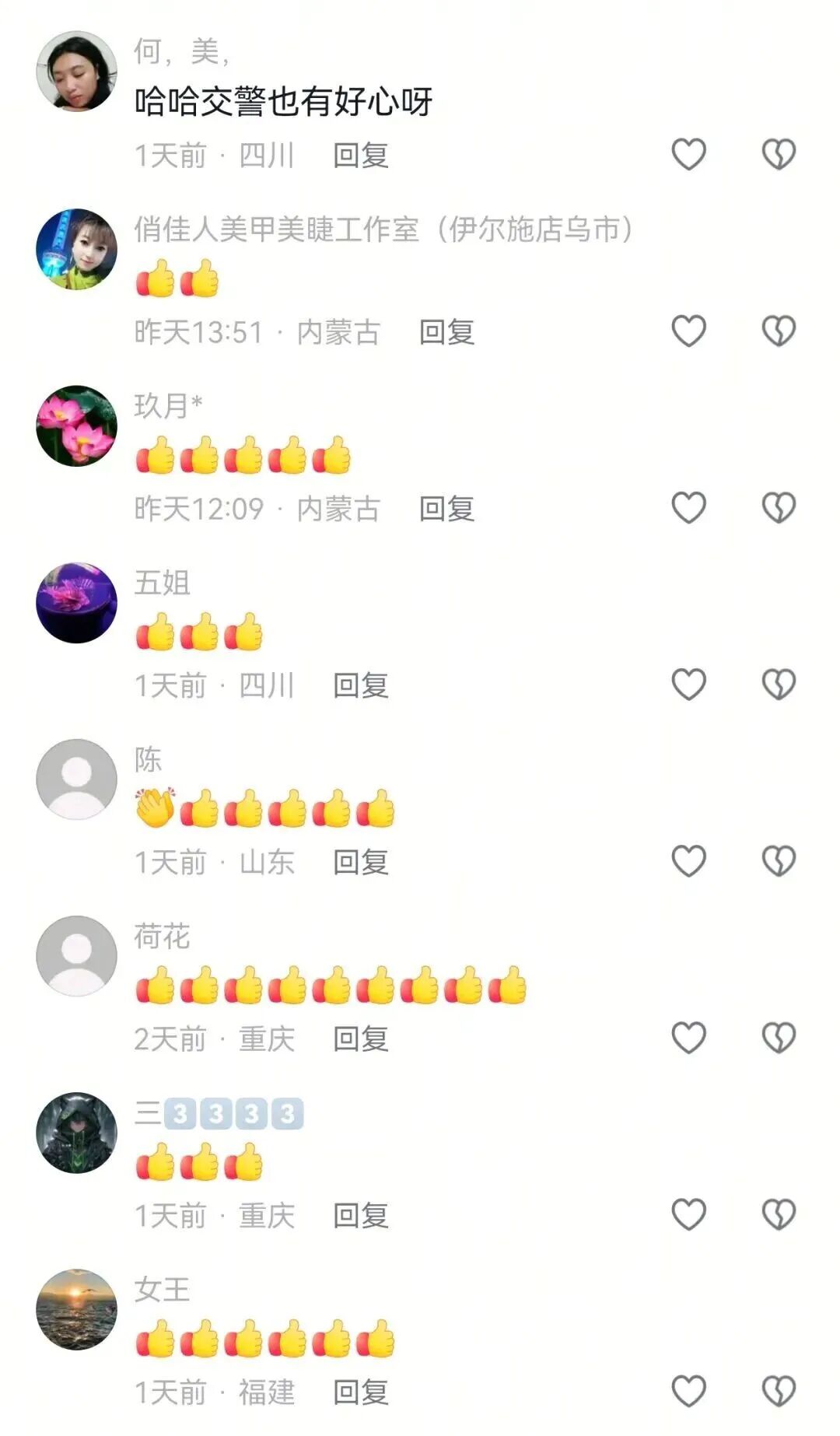The image size is (840, 1436).
Task: Like 俏佳人美甲美睫工作室's comment
Action: click(x=688, y=331)
